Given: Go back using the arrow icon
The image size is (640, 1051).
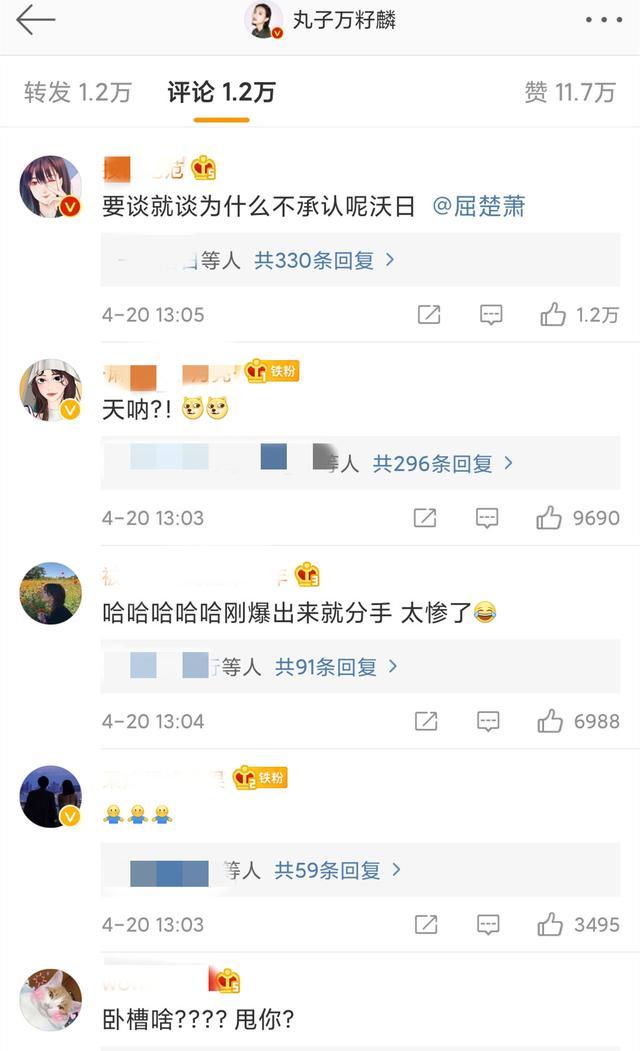Looking at the screenshot, I should pos(35,19).
